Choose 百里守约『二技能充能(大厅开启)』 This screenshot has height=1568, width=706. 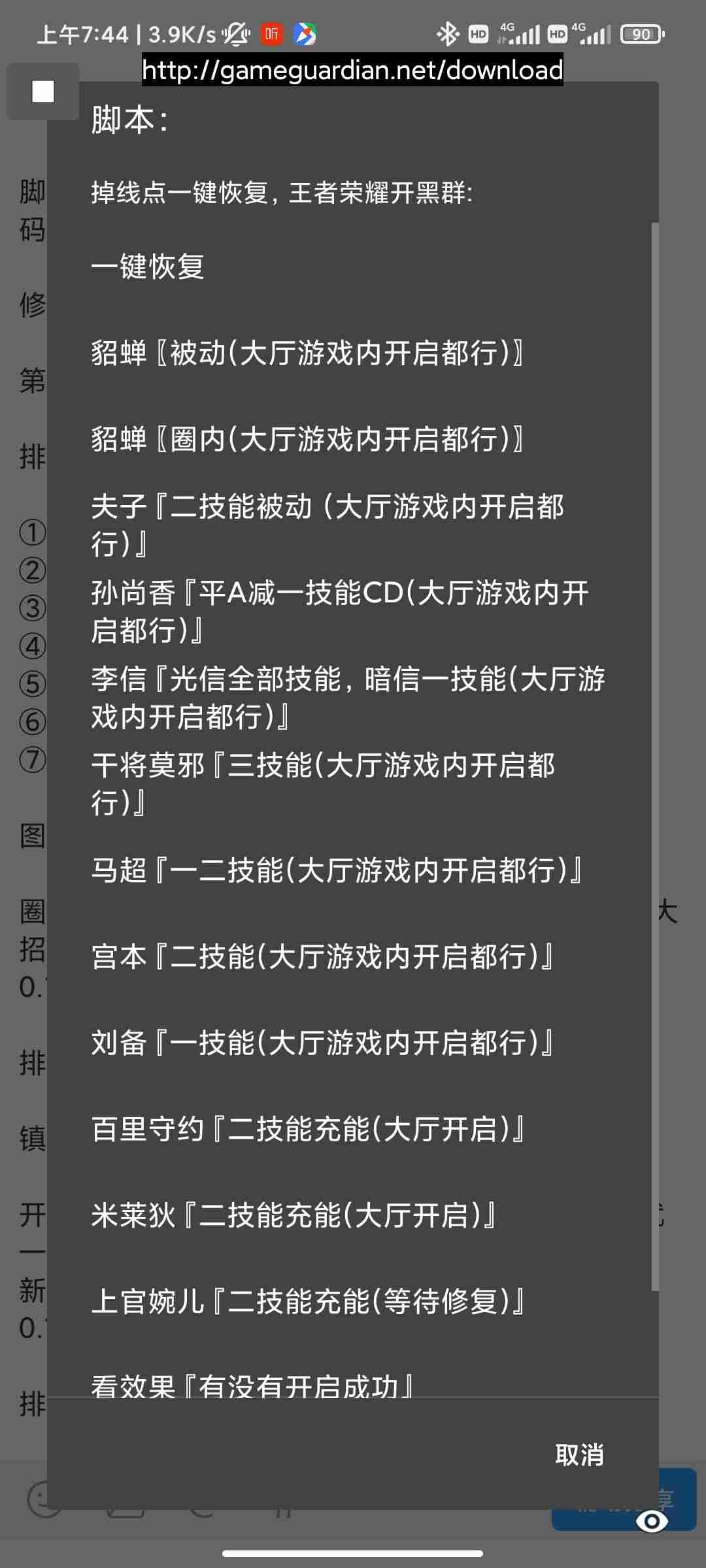coord(307,1129)
